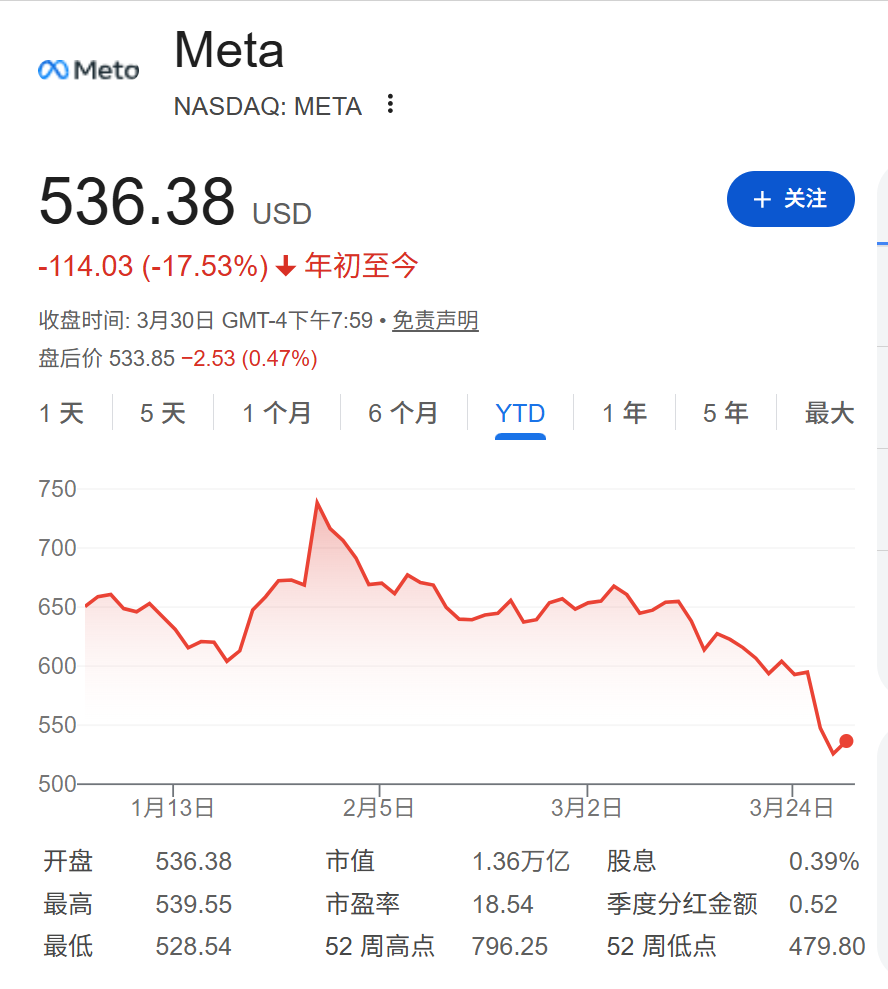Click the 关注 follow button
This screenshot has width=888, height=989.
click(x=791, y=199)
